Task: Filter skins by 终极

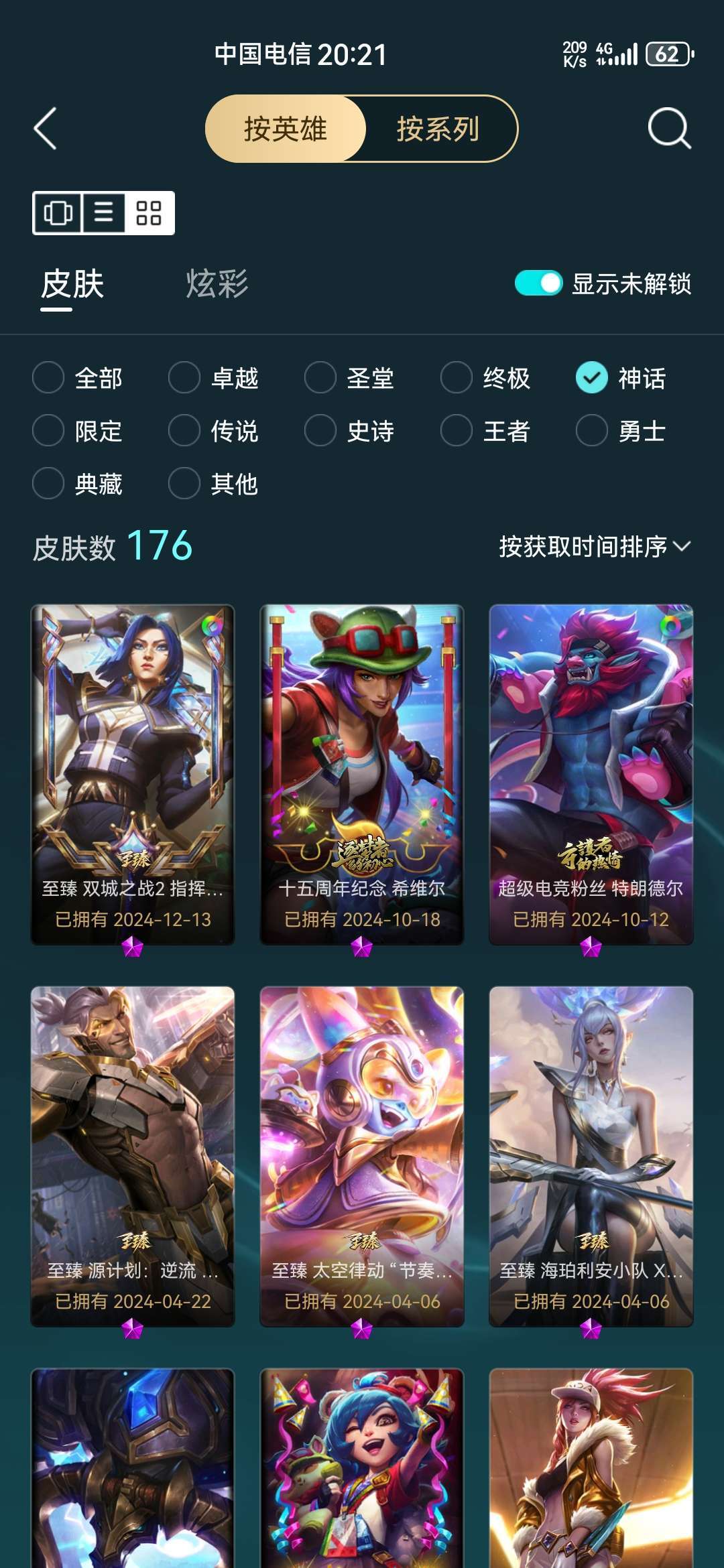Action: click(485, 378)
